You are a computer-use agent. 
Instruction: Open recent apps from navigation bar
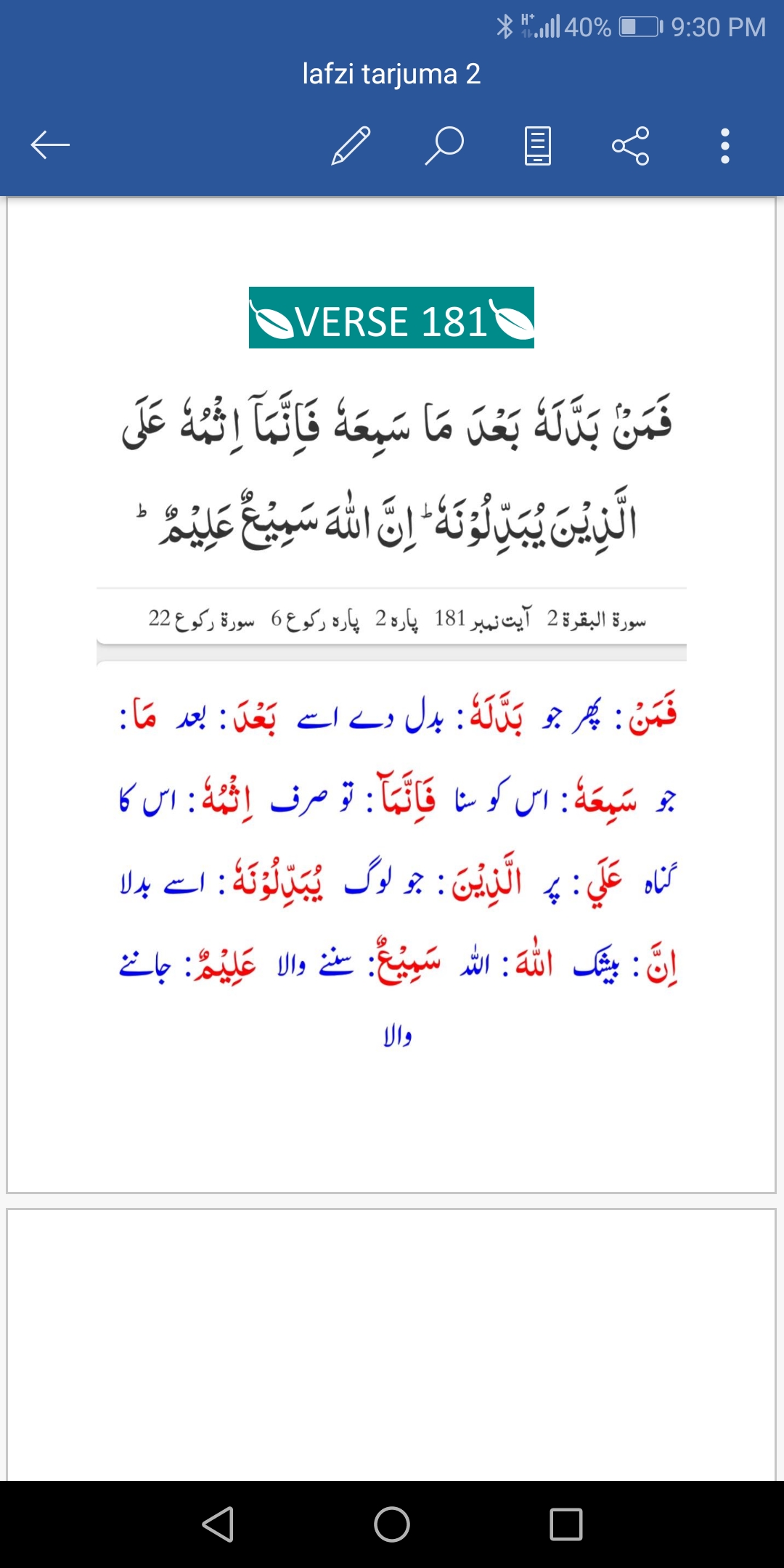point(566,1524)
